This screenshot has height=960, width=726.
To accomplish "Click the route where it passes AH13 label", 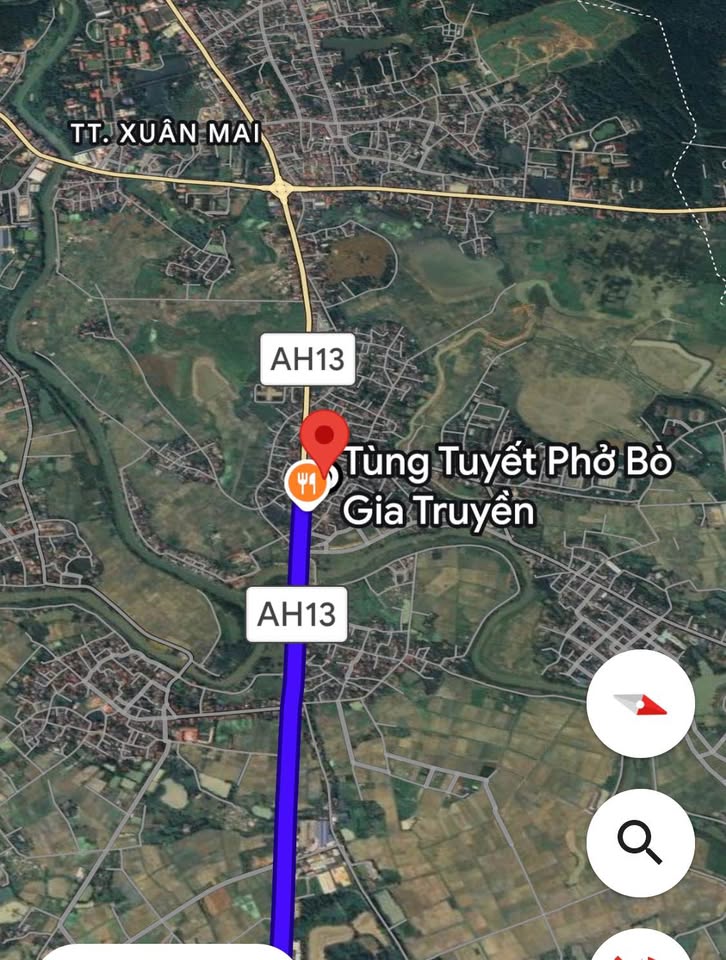I will coord(301,570).
